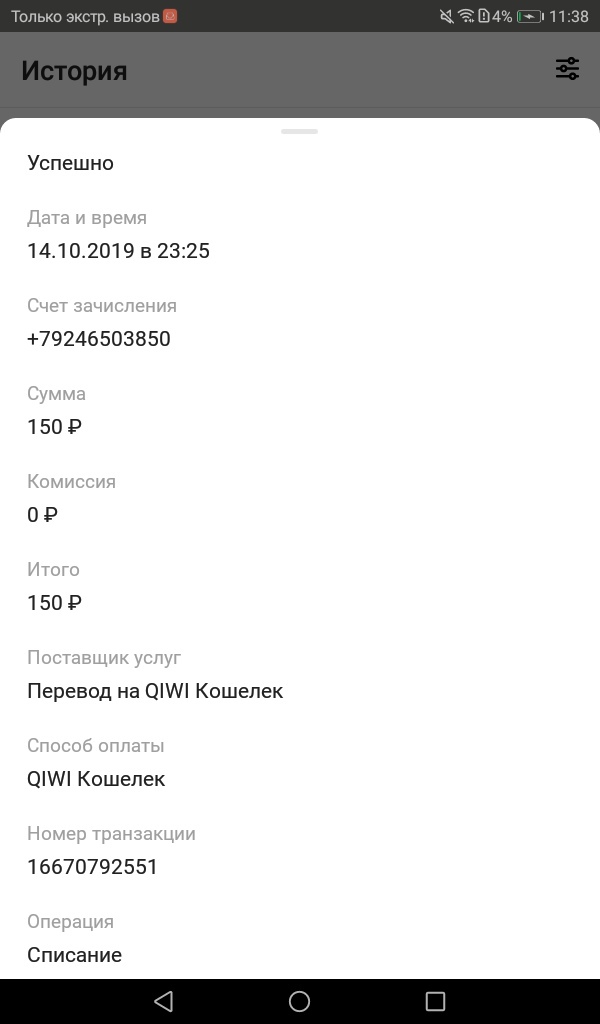Open the history filter settings icon
This screenshot has height=1024, width=600.
(567, 69)
